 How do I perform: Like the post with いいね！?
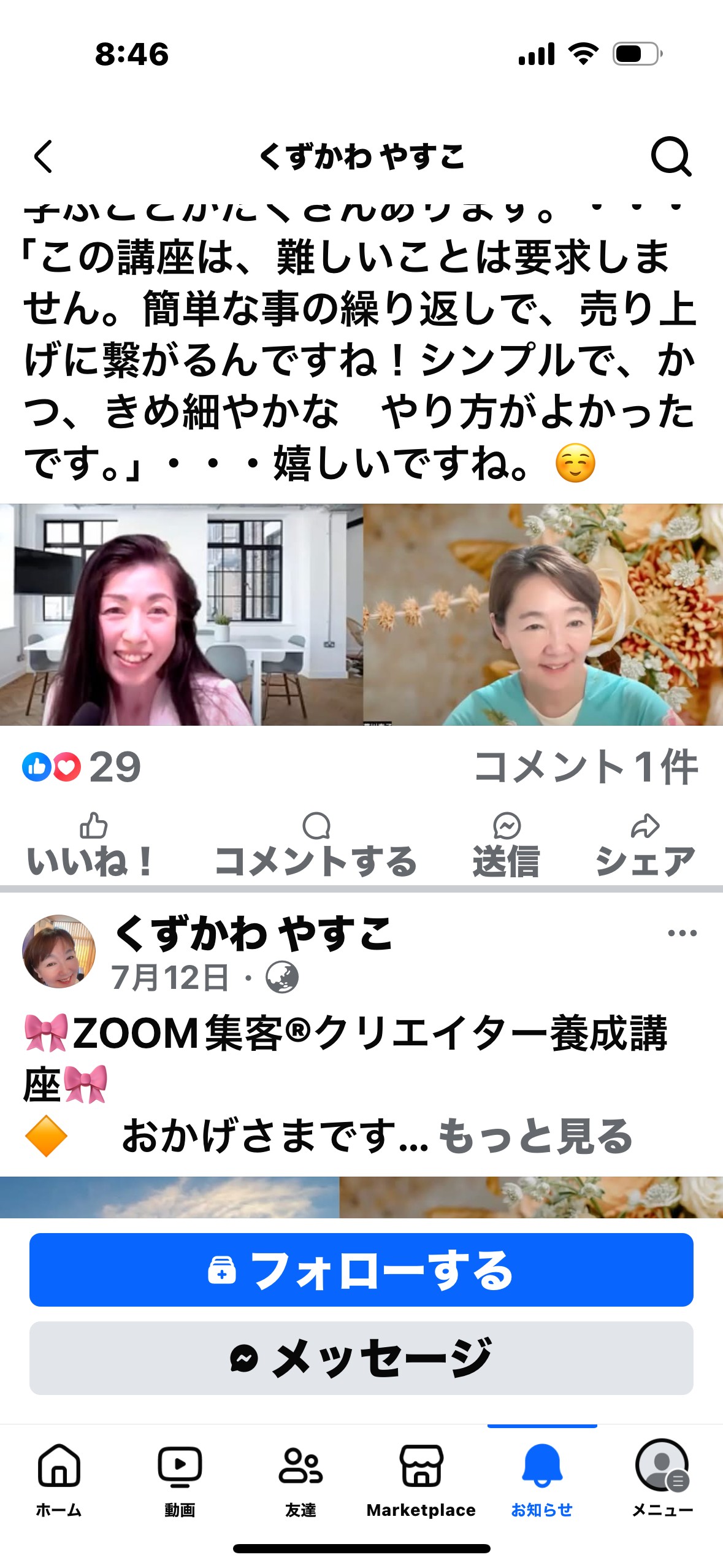click(91, 845)
